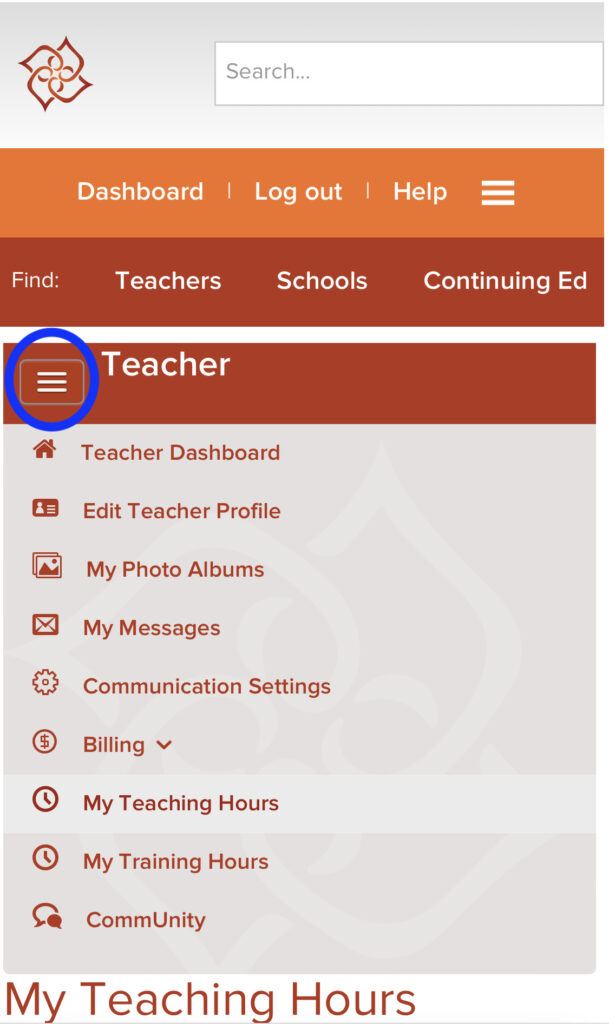609x1024 pixels.
Task: Visit the CommUnity page
Action: pyautogui.click(x=145, y=920)
